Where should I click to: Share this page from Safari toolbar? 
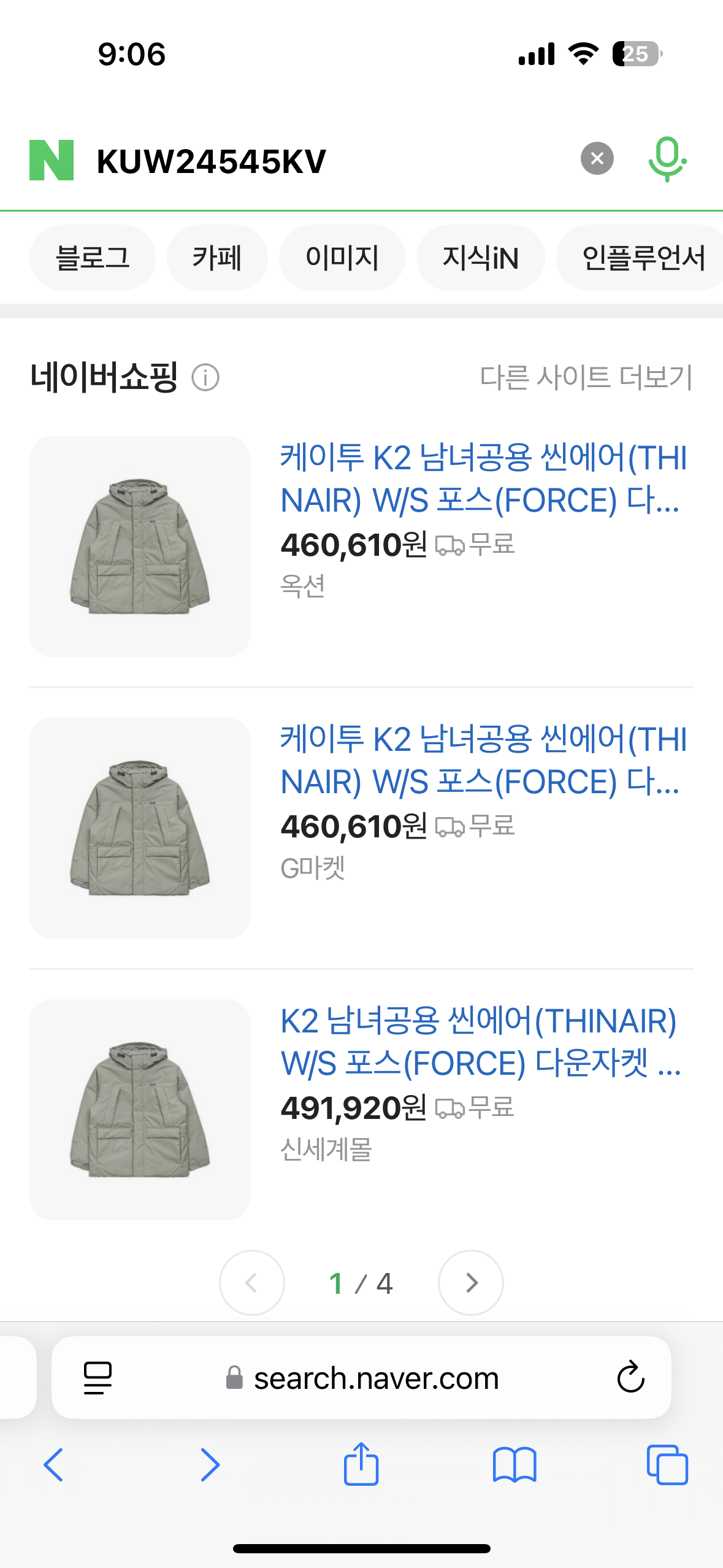361,1465
